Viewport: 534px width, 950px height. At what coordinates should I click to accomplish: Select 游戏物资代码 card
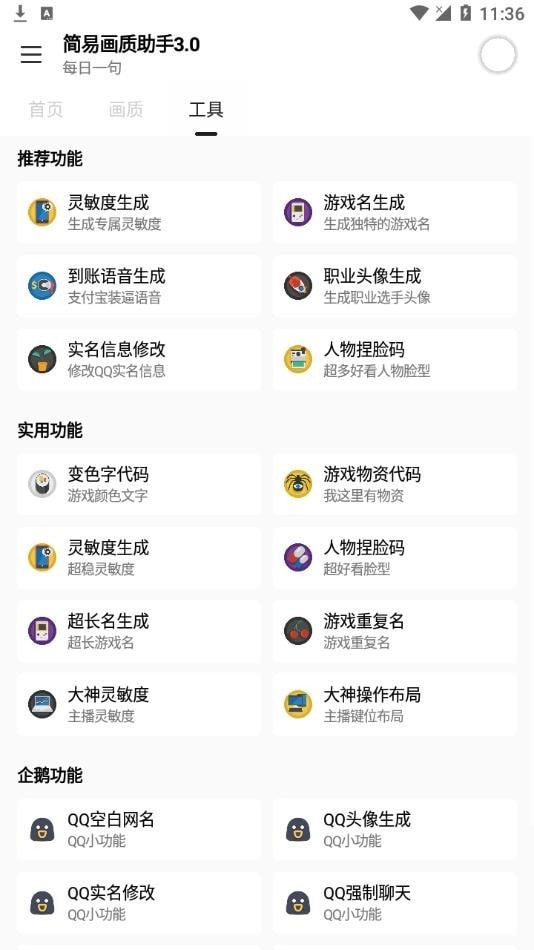point(395,484)
